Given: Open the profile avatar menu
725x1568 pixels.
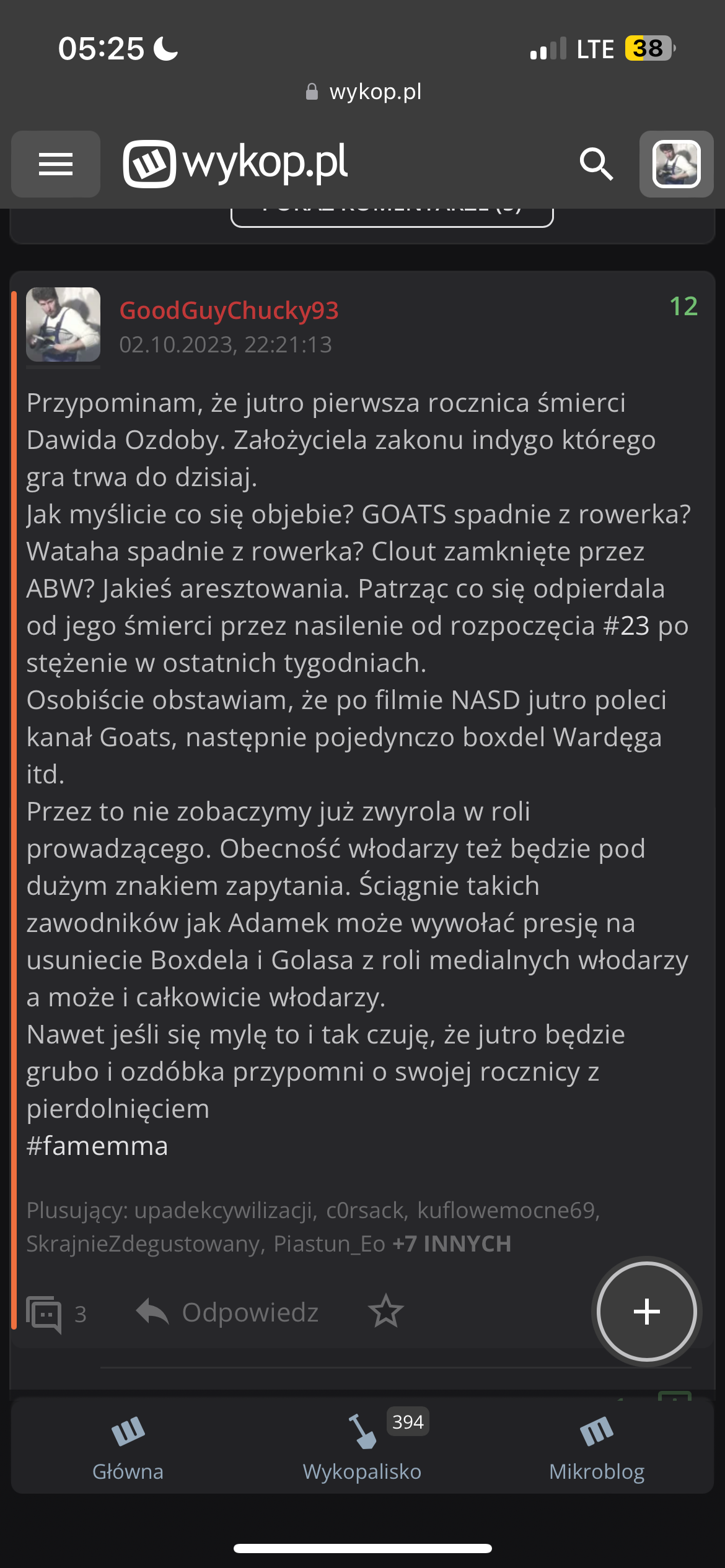Looking at the screenshot, I should (676, 164).
